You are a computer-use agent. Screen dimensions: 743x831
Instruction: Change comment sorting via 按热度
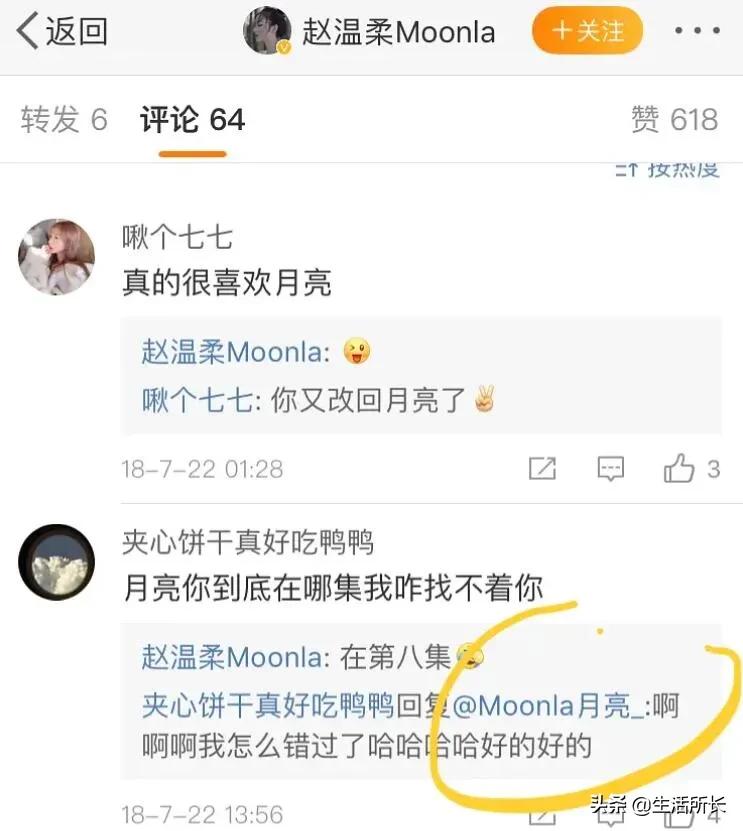[x=667, y=170]
